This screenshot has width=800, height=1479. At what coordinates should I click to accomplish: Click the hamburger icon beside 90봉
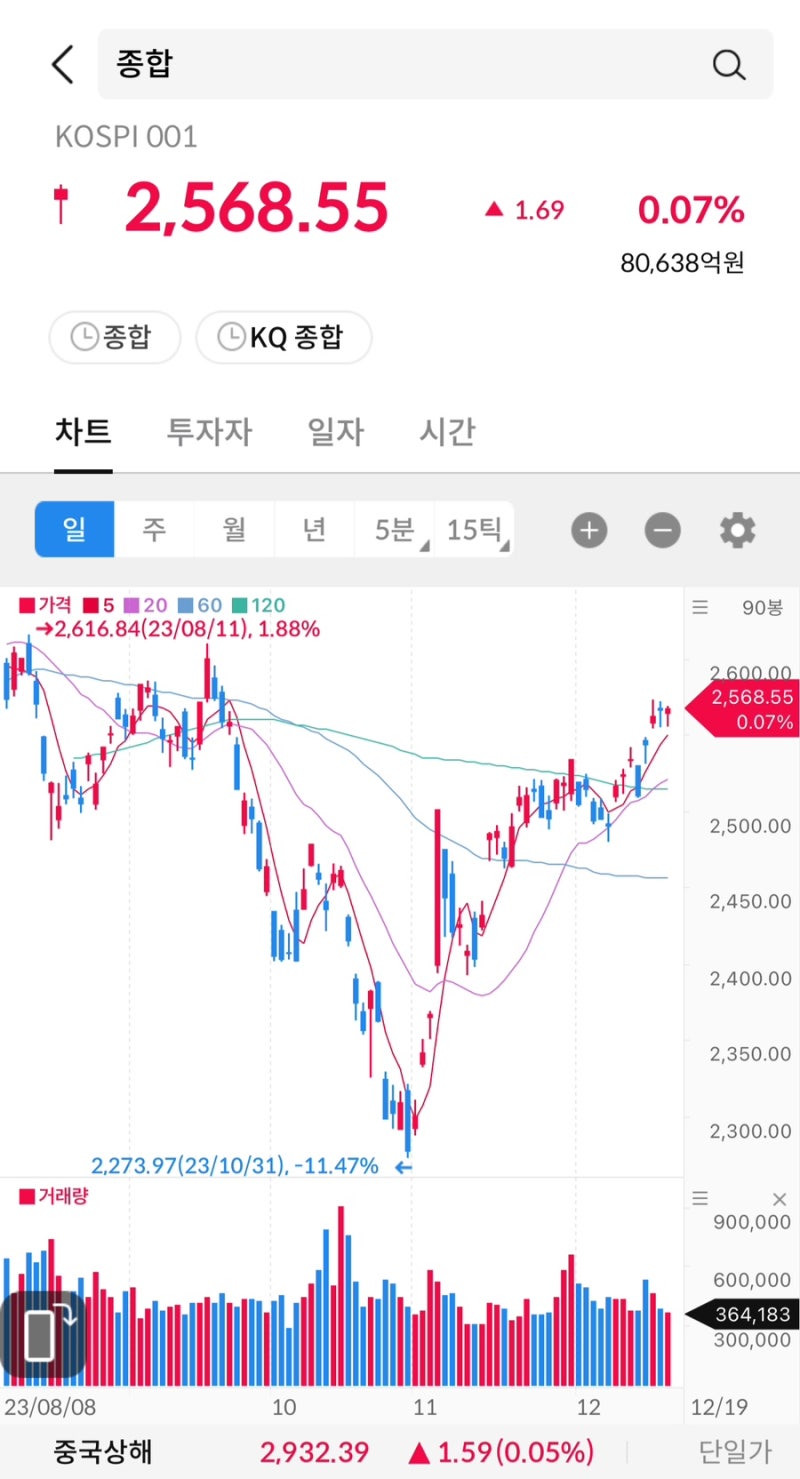pos(699,607)
